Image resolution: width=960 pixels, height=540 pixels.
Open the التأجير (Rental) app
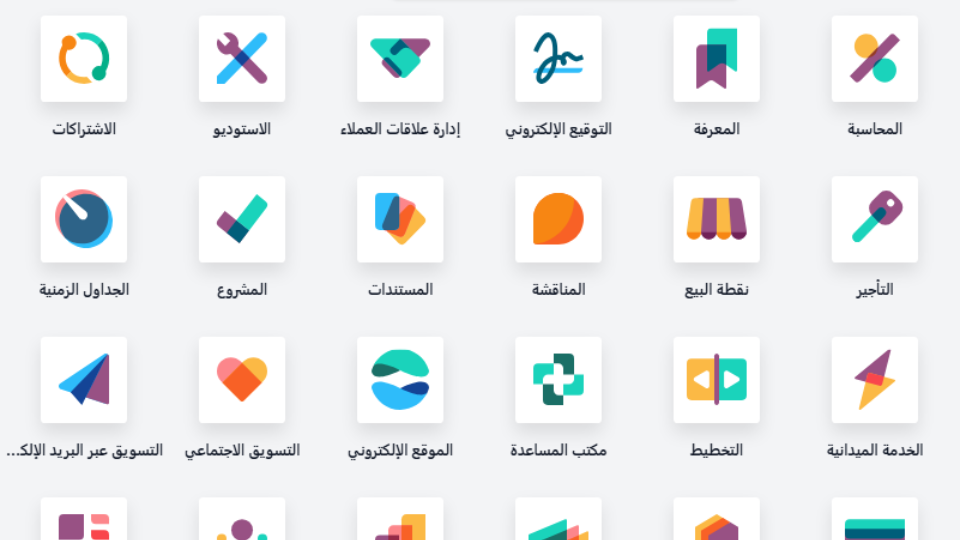(x=874, y=219)
